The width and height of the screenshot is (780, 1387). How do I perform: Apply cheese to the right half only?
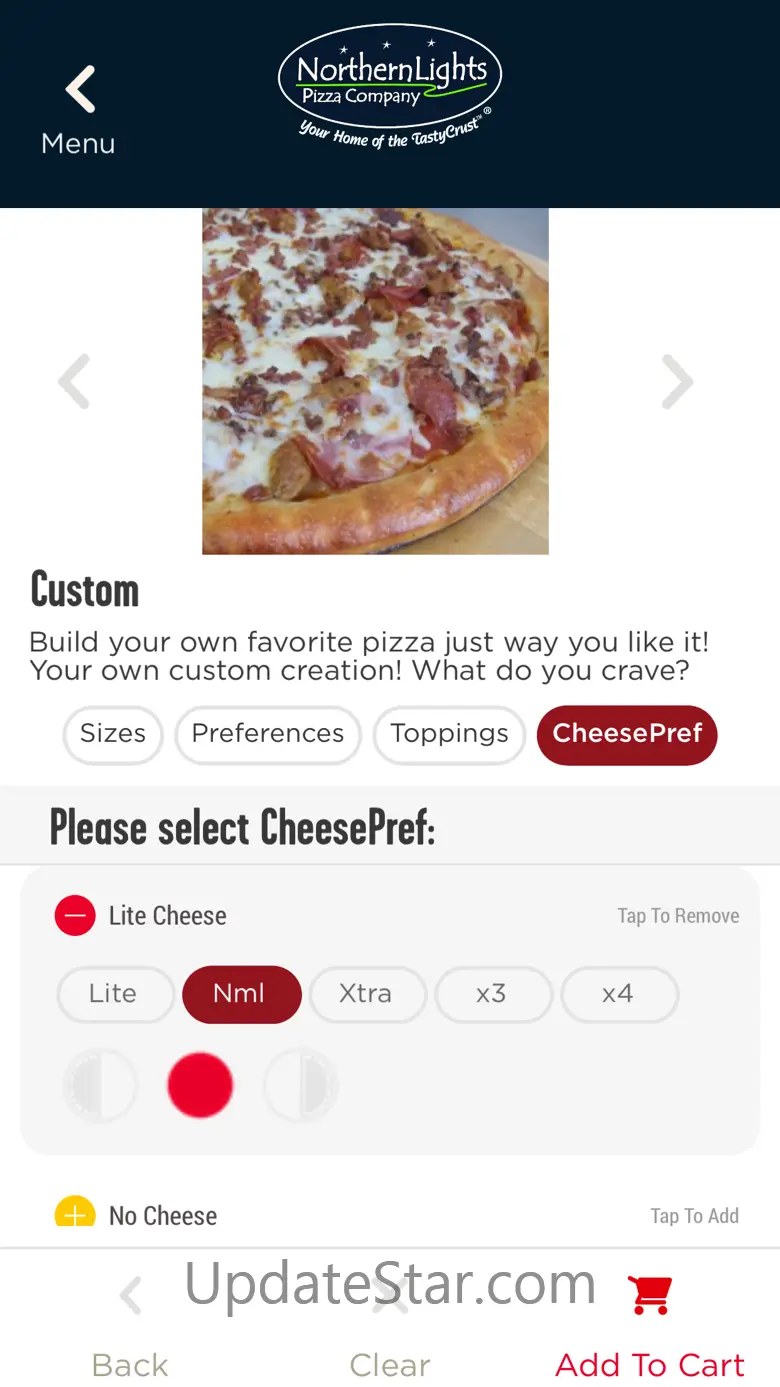point(301,1085)
